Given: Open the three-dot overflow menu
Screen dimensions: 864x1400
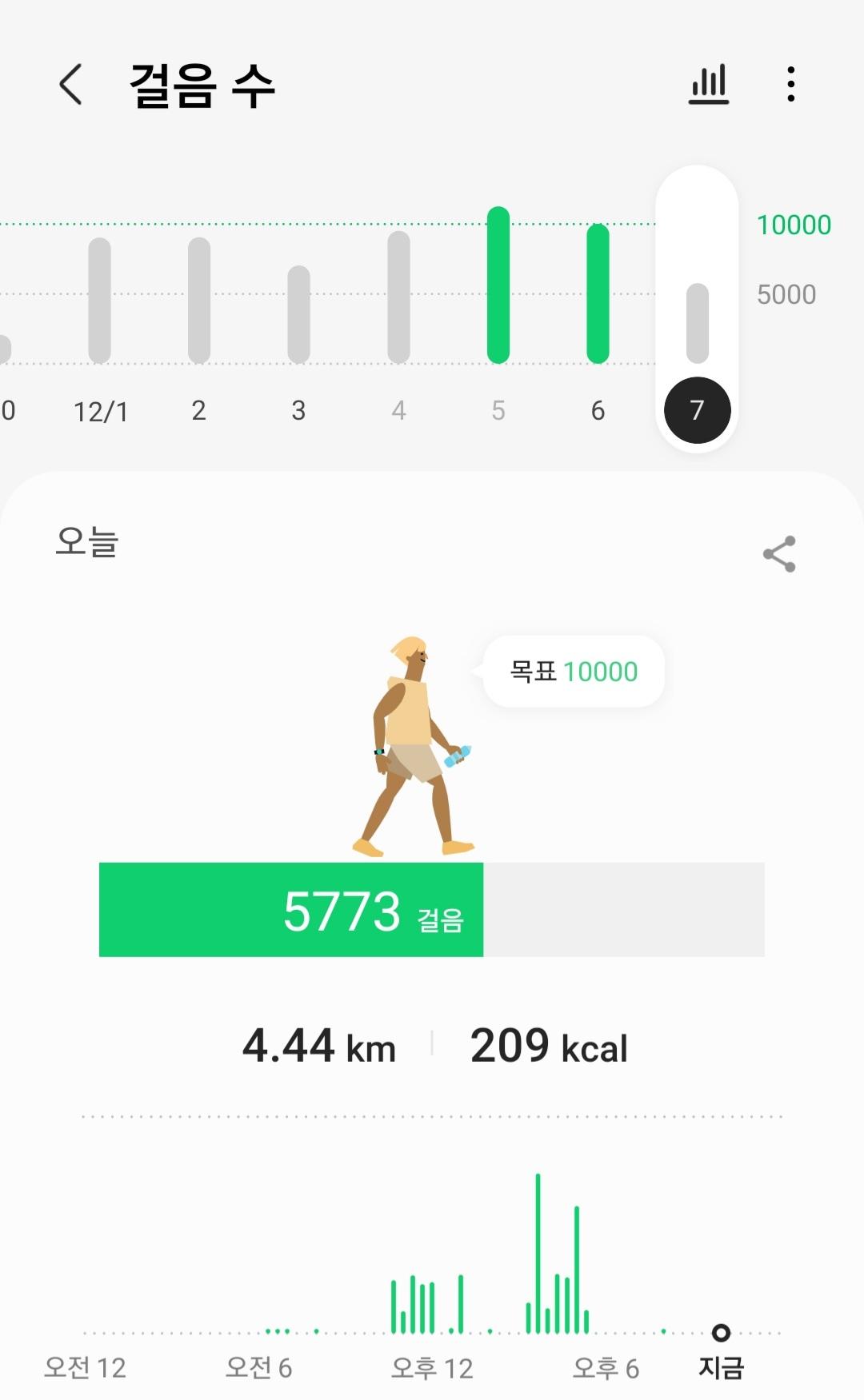Looking at the screenshot, I should pos(790,85).
